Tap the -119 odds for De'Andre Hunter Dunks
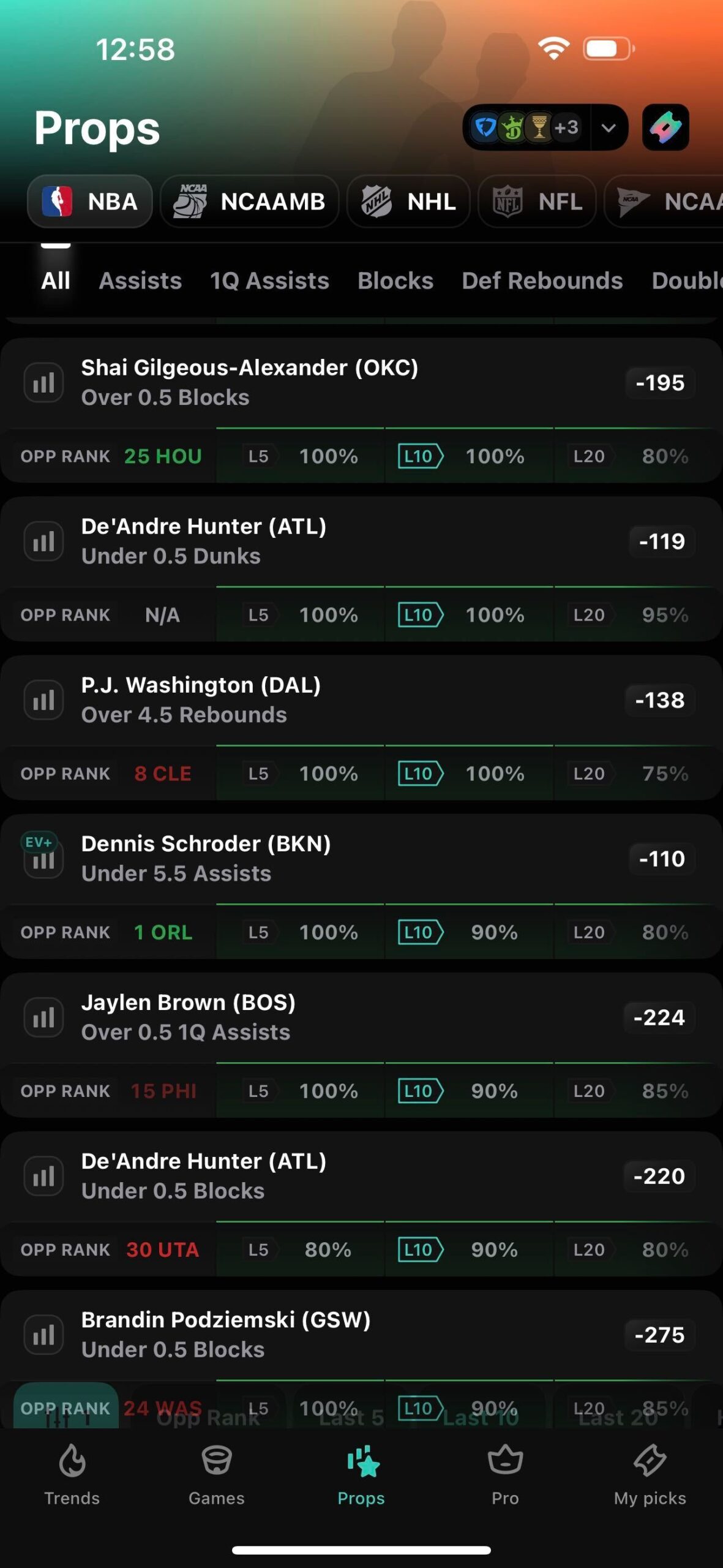This screenshot has width=723, height=1568. (x=662, y=541)
